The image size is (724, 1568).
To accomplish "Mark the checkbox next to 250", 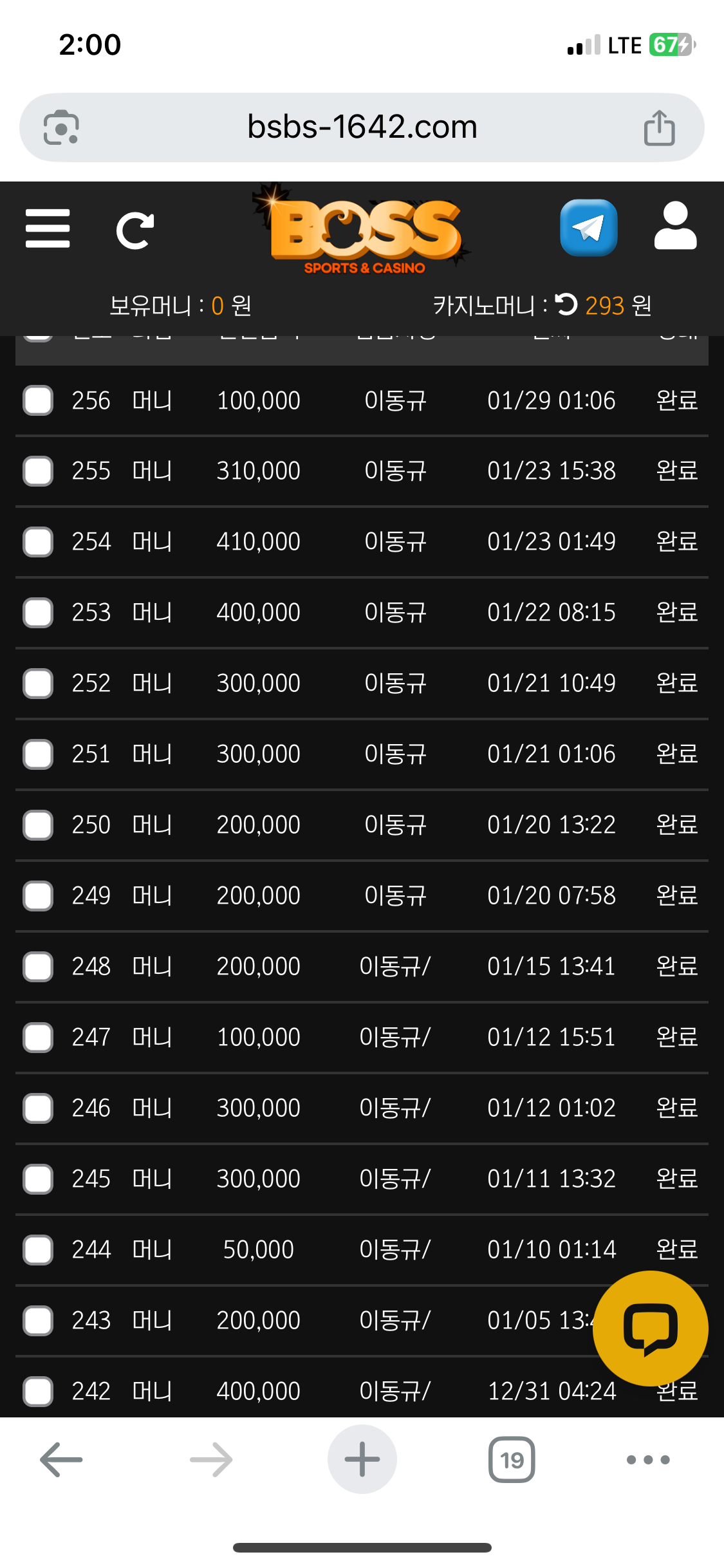I will (38, 825).
